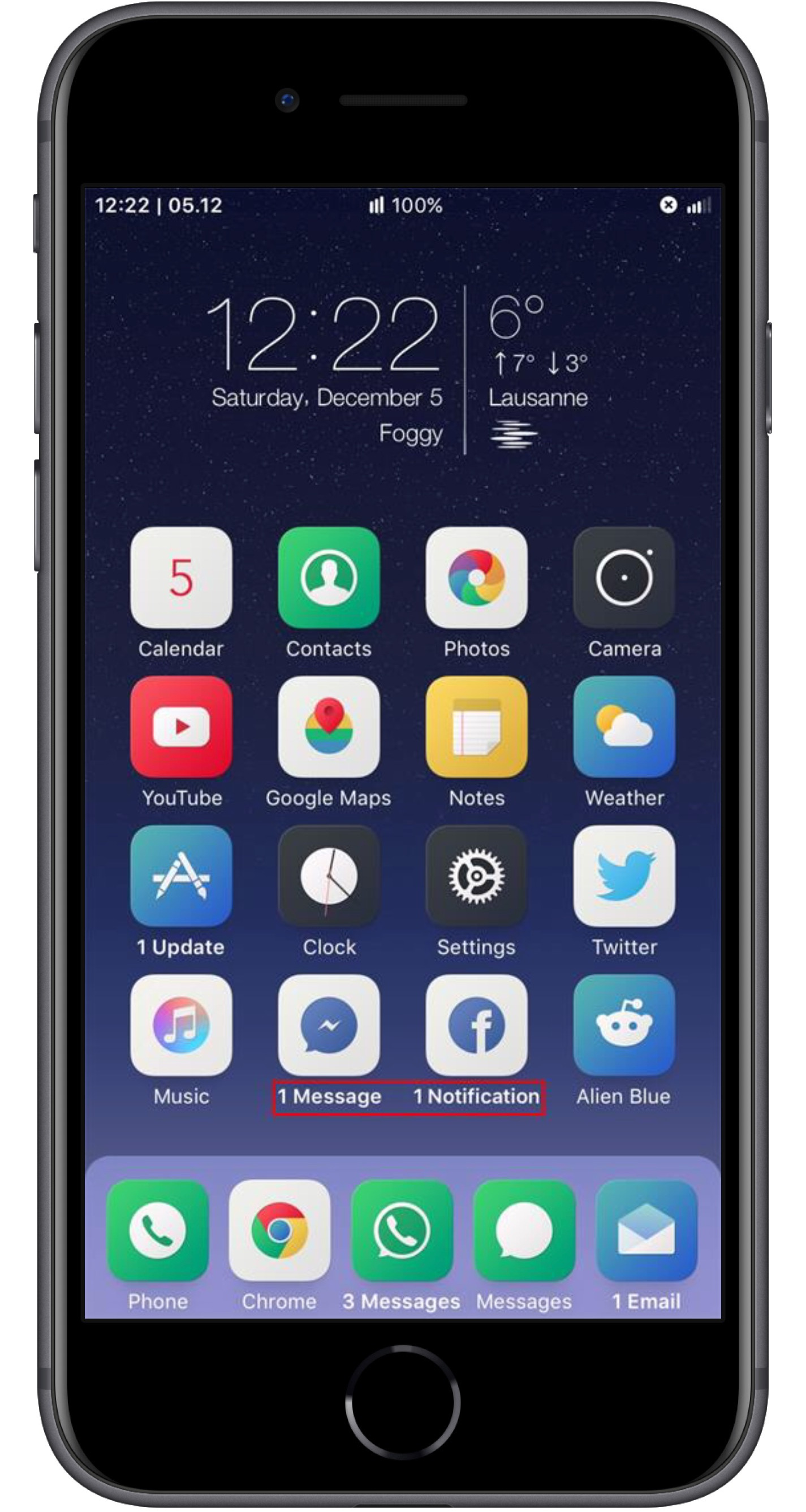Open App Store showing 1 Update
806x1512 pixels.
pos(181,875)
